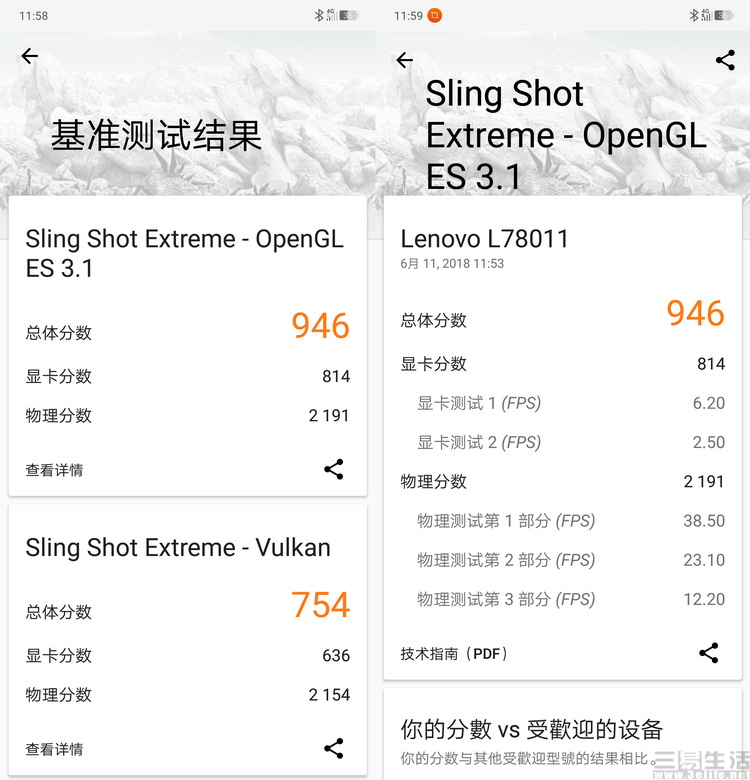Viewport: 750px width, 780px height.
Task: Tap the orange recording dot beside 11:59
Action: 435,16
